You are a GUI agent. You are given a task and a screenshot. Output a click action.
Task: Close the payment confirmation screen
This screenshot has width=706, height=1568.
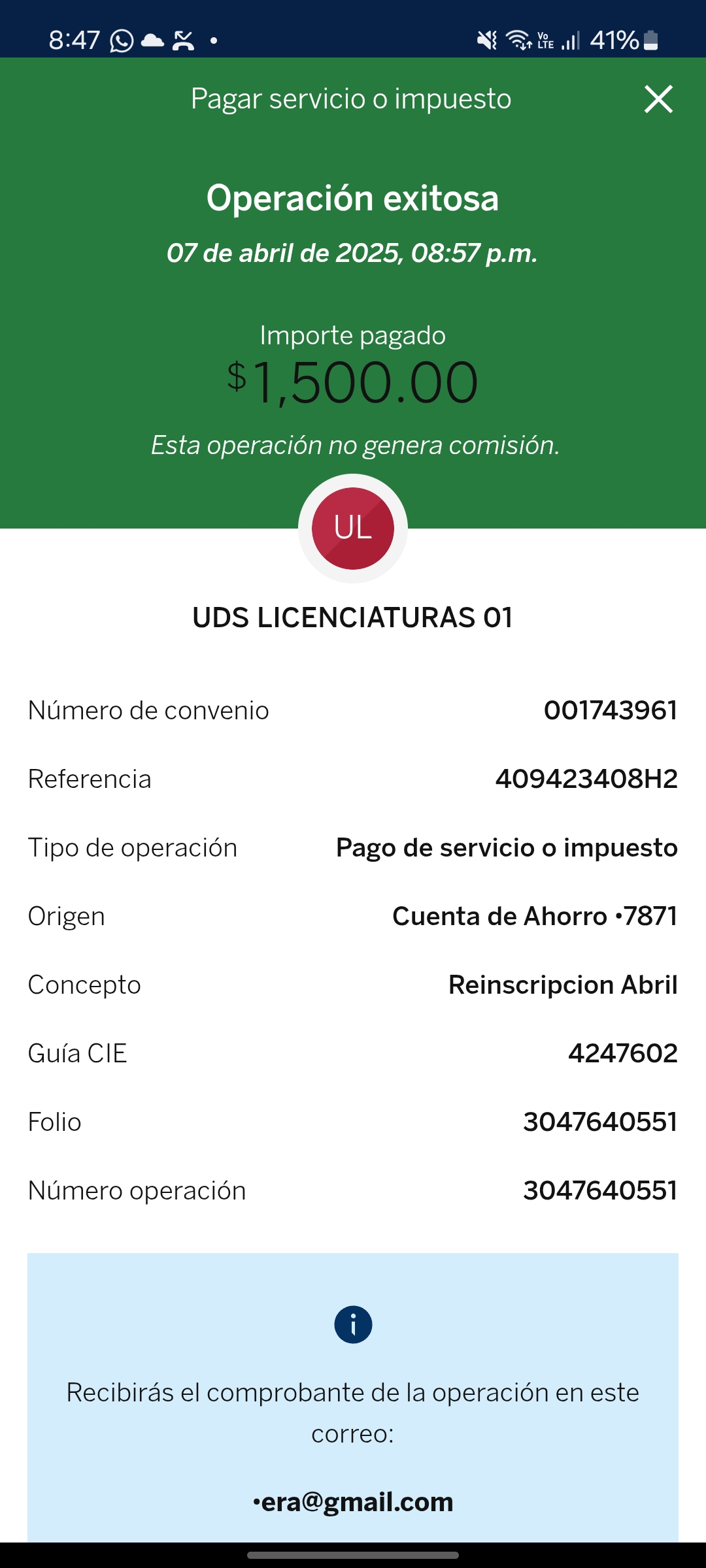(658, 99)
